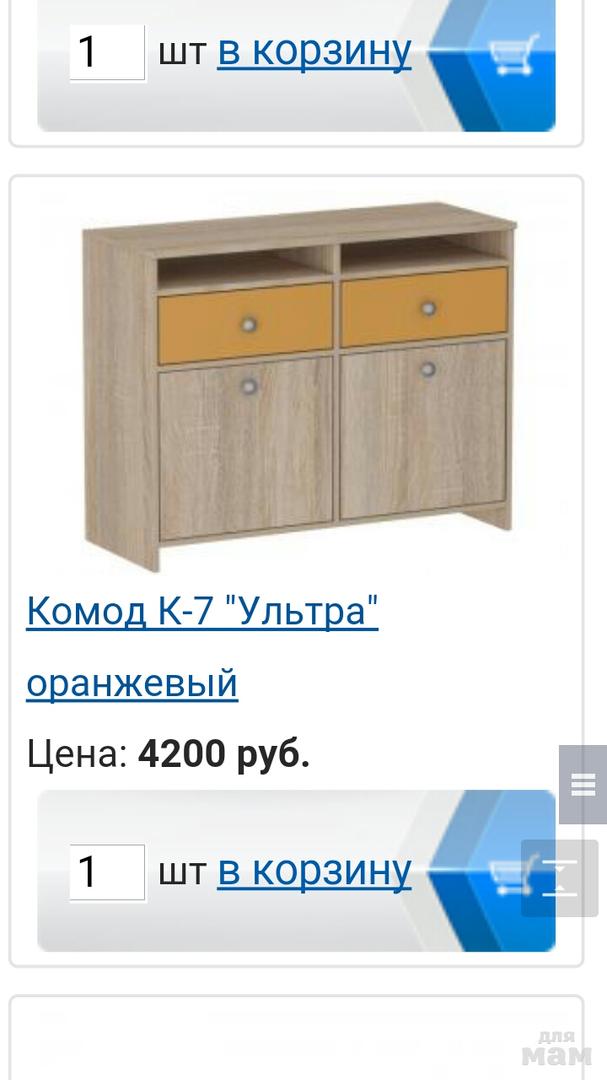Tap the floating jump-to-top button
This screenshot has width=607, height=1080.
[560, 879]
